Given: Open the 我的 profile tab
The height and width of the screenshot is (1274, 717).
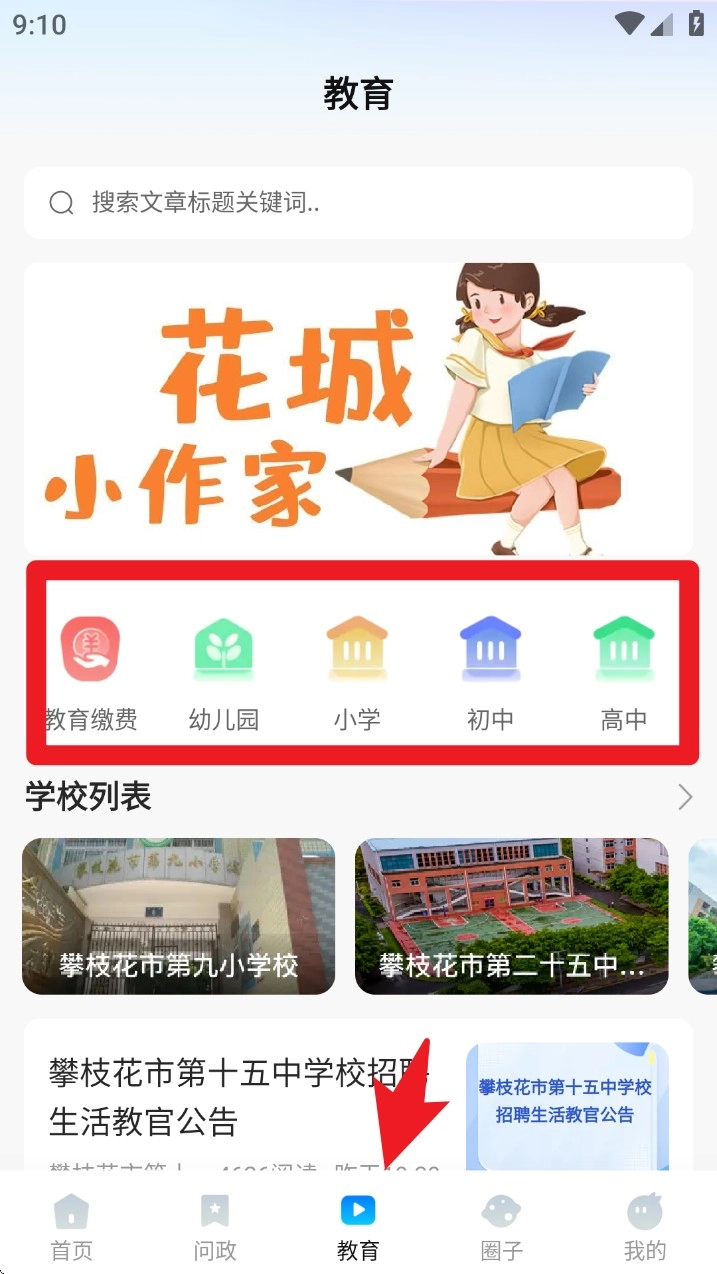Looking at the screenshot, I should [x=645, y=1227].
